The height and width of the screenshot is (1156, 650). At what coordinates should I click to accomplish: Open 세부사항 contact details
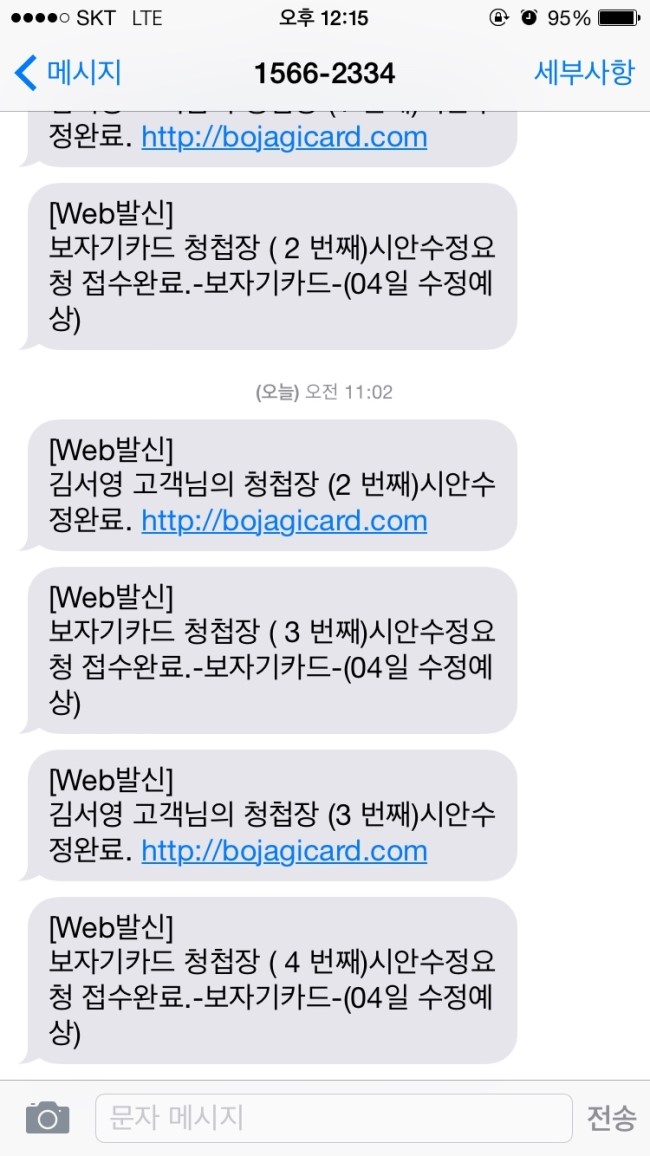pyautogui.click(x=584, y=73)
